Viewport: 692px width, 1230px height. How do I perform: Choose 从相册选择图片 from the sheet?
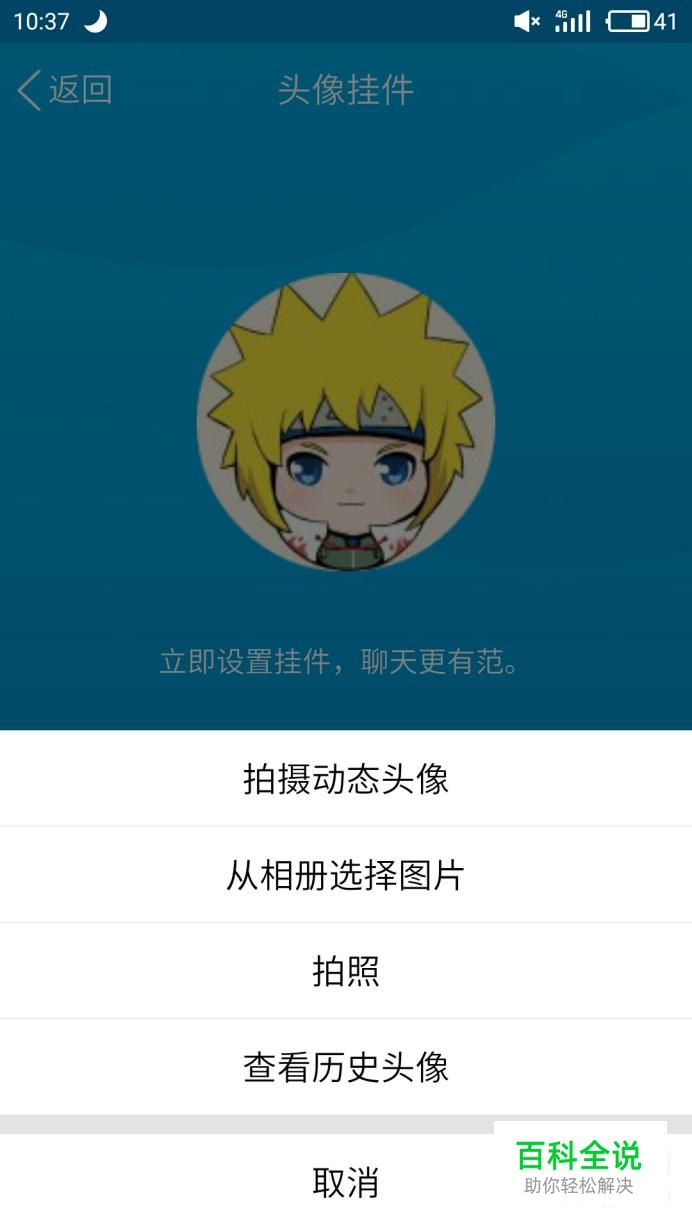(346, 875)
